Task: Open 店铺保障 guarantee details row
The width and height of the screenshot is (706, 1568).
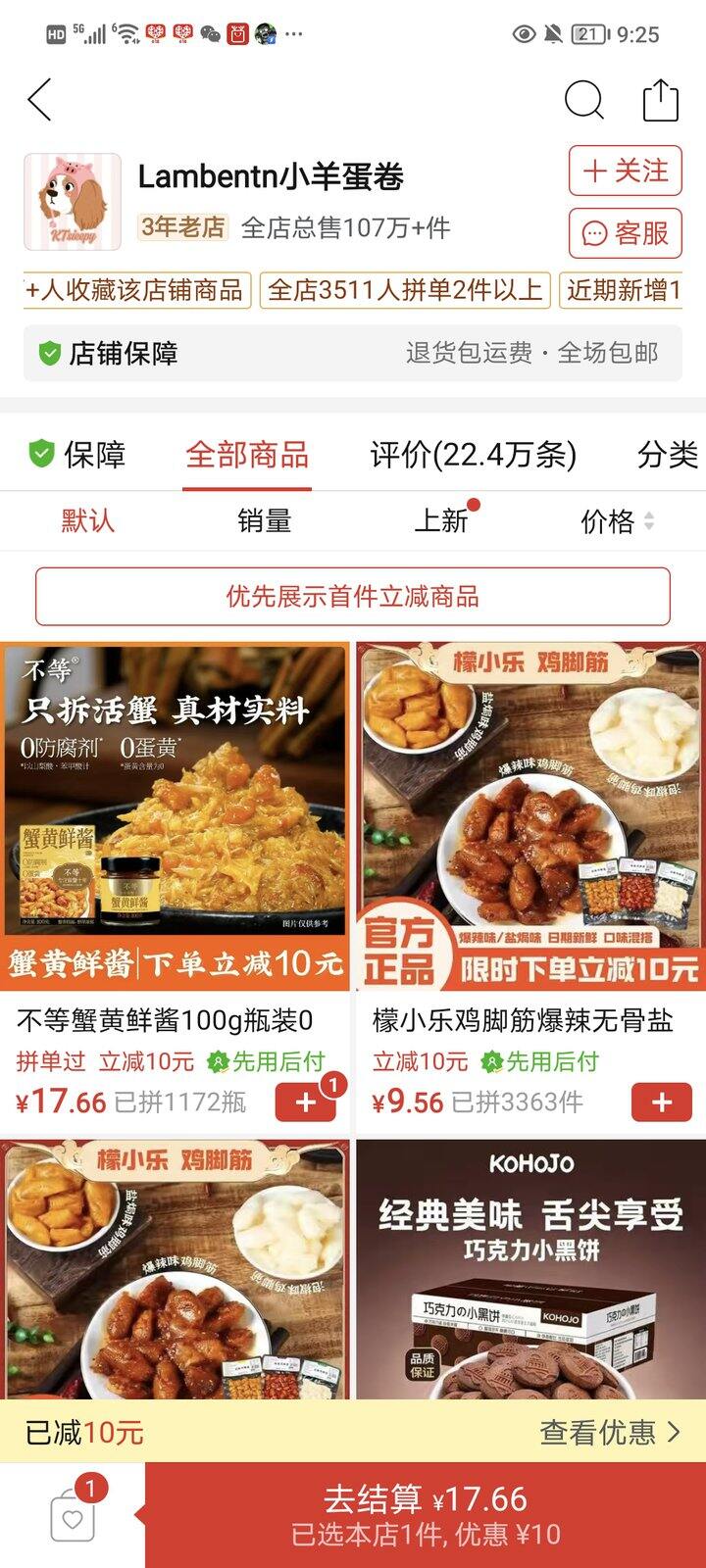Action: click(353, 353)
